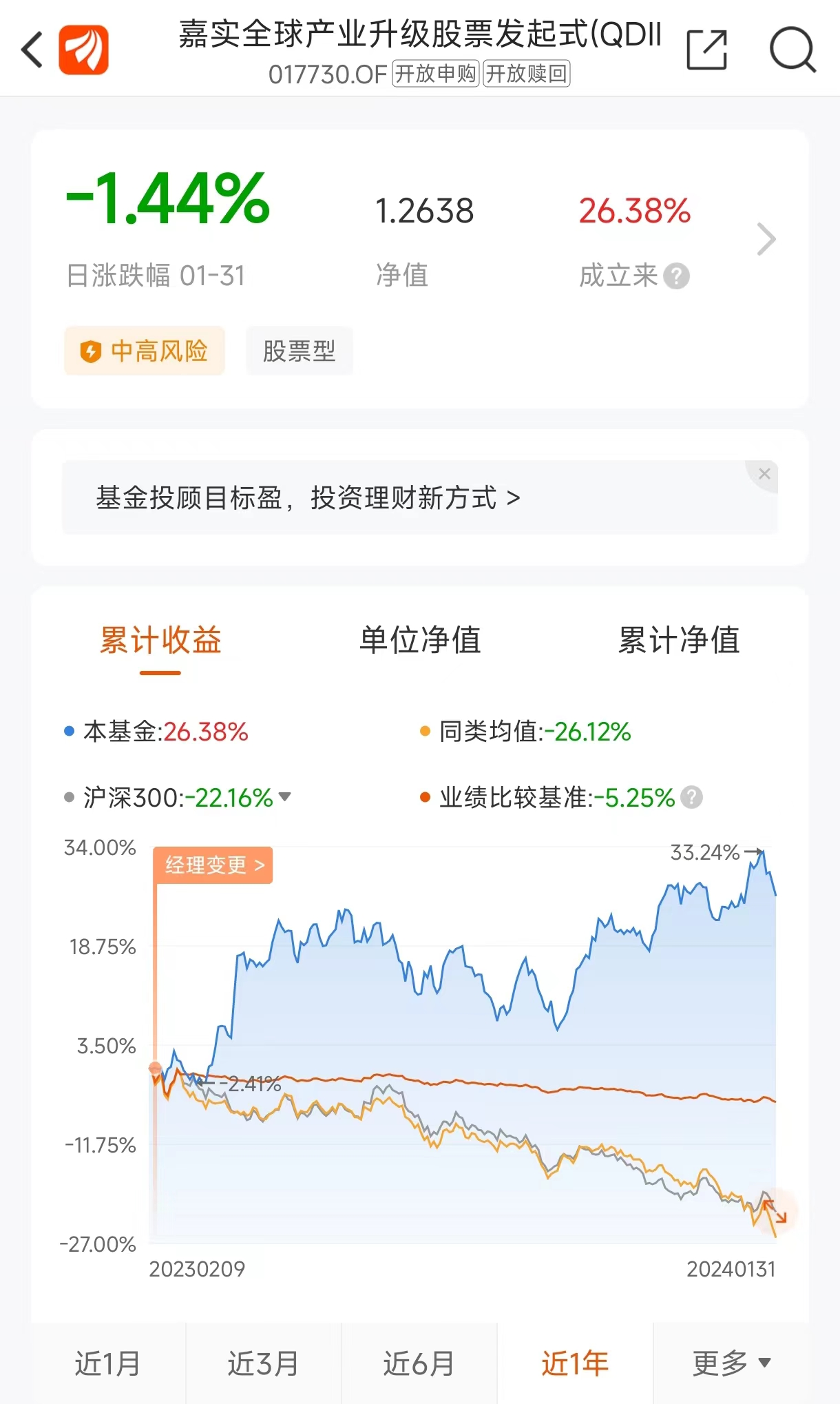Switch to the 累计净值 tab
This screenshot has height=1404, width=840.
click(x=679, y=641)
